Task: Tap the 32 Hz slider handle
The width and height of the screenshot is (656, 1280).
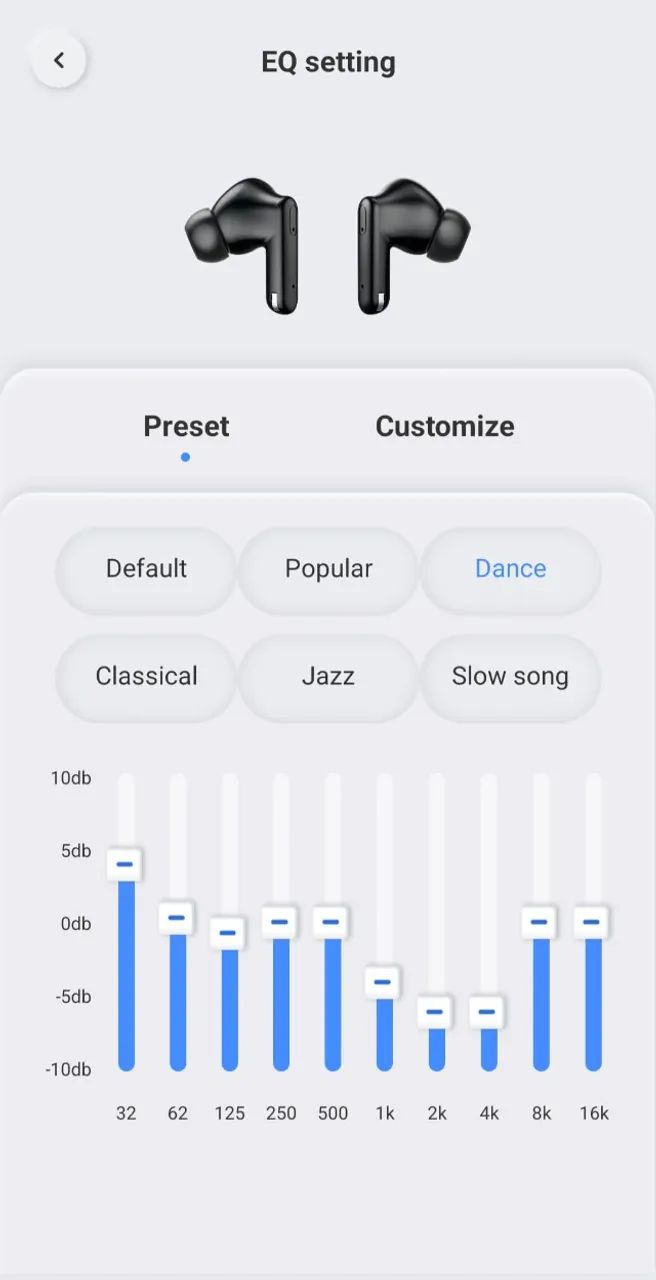Action: coord(125,864)
